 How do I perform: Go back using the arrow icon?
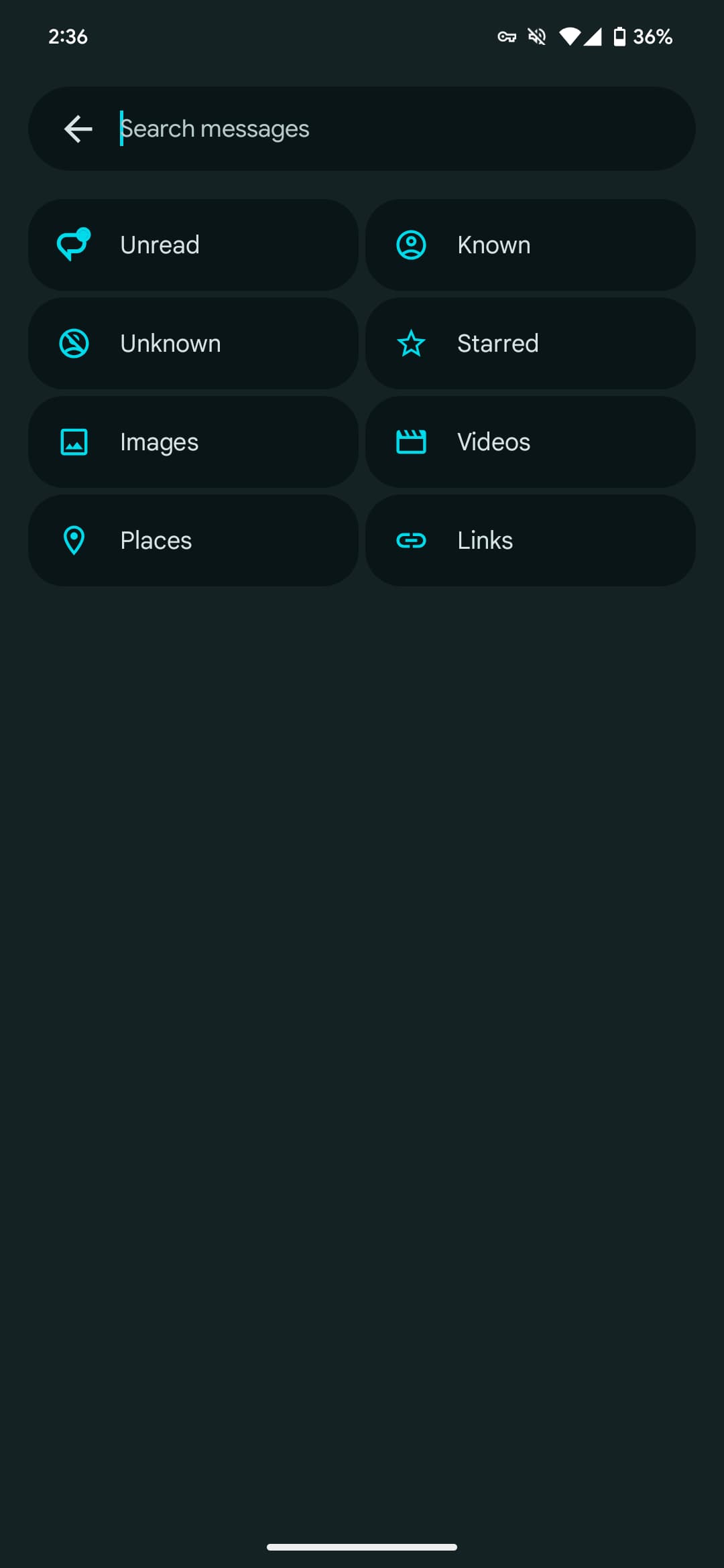[x=78, y=129]
